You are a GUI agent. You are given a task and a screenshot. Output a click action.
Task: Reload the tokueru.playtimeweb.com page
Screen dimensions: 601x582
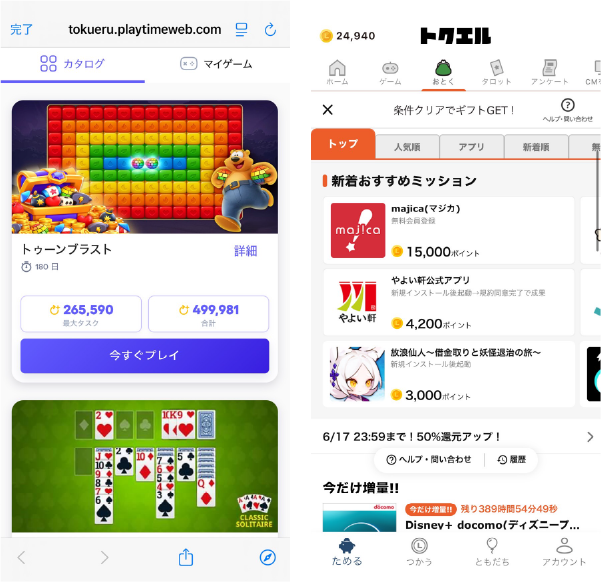tap(270, 30)
